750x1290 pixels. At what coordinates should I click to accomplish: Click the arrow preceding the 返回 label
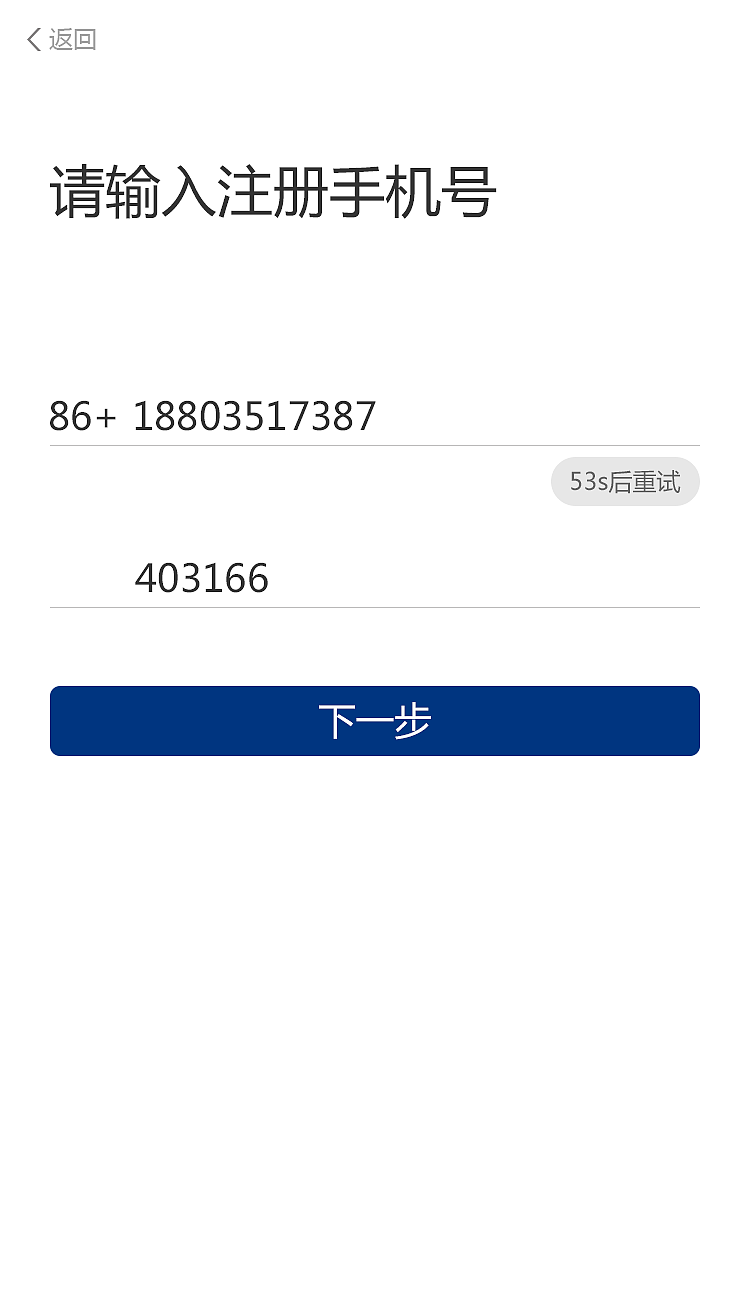[31, 40]
